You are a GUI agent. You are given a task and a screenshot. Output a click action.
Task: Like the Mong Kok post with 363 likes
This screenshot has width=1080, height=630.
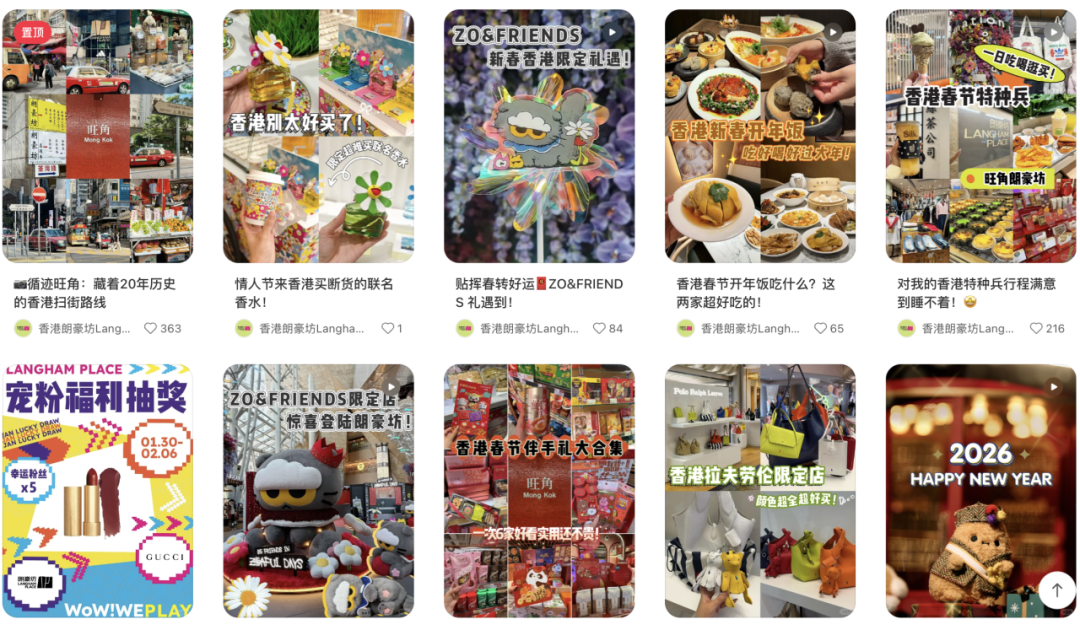point(151,328)
